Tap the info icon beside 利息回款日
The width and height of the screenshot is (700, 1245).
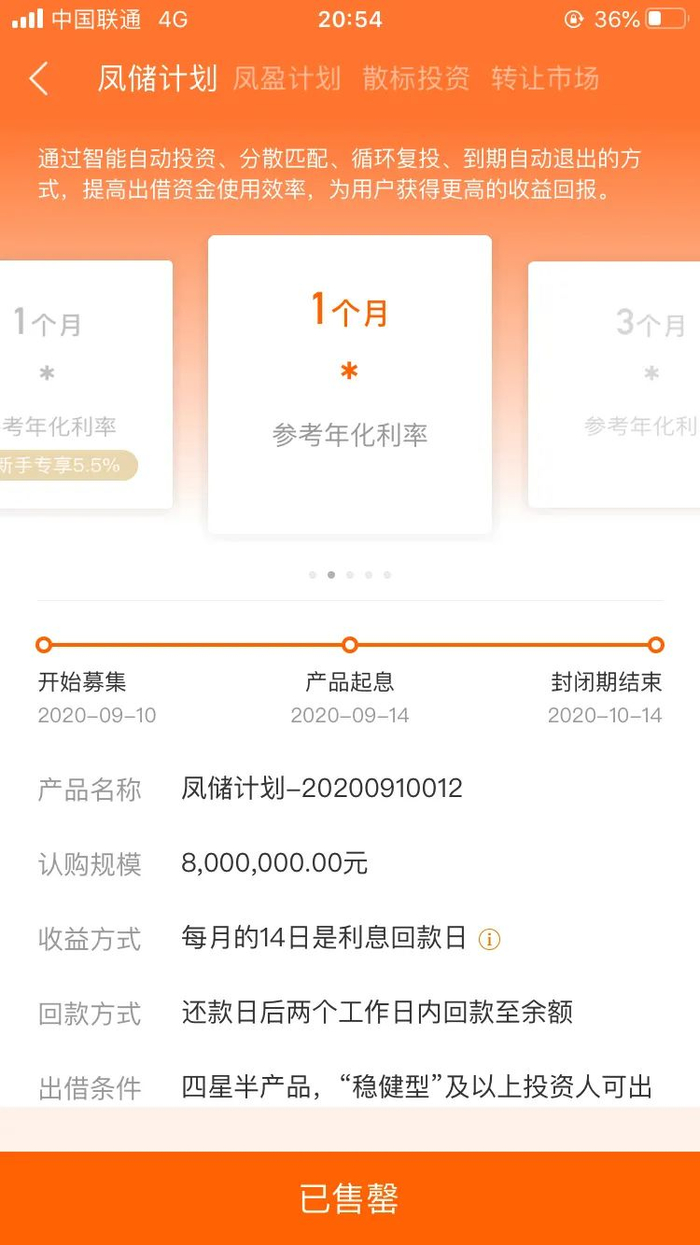489,939
